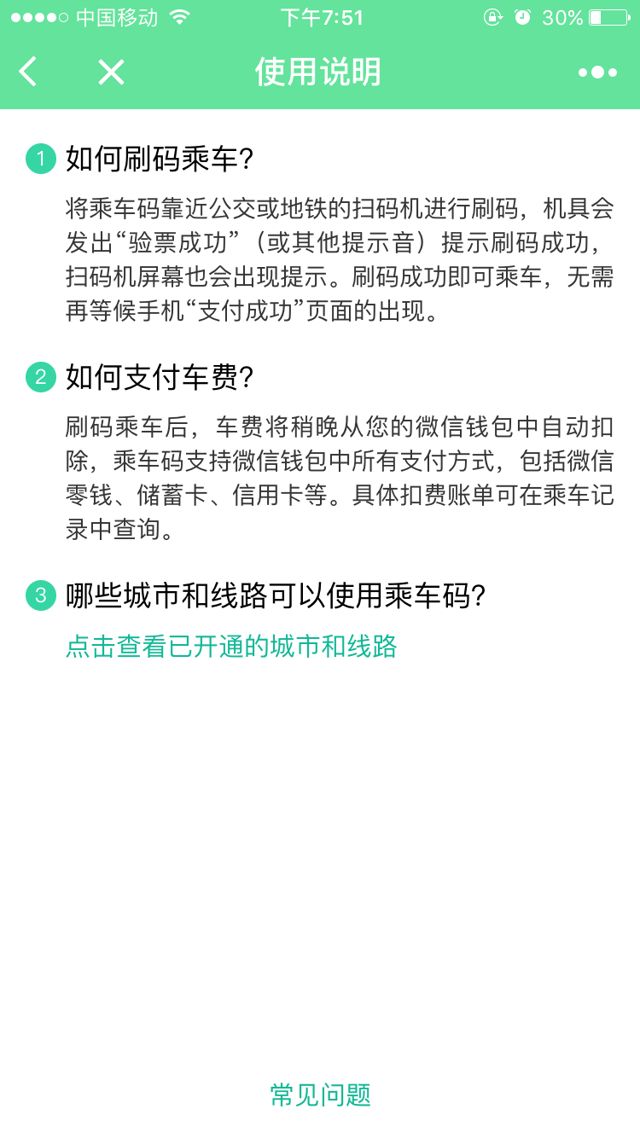The height and width of the screenshot is (1138, 640).
Task: Close the page with the X icon
Action: (111, 72)
